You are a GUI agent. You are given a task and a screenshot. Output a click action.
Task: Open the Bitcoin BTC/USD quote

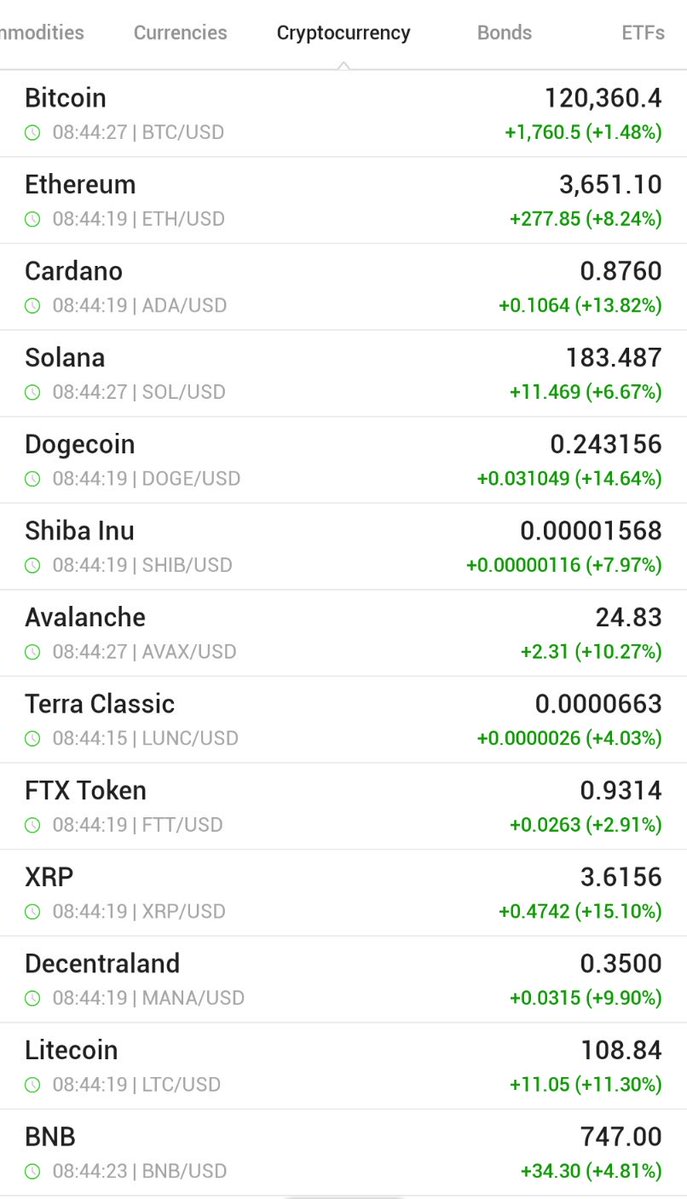pos(344,114)
